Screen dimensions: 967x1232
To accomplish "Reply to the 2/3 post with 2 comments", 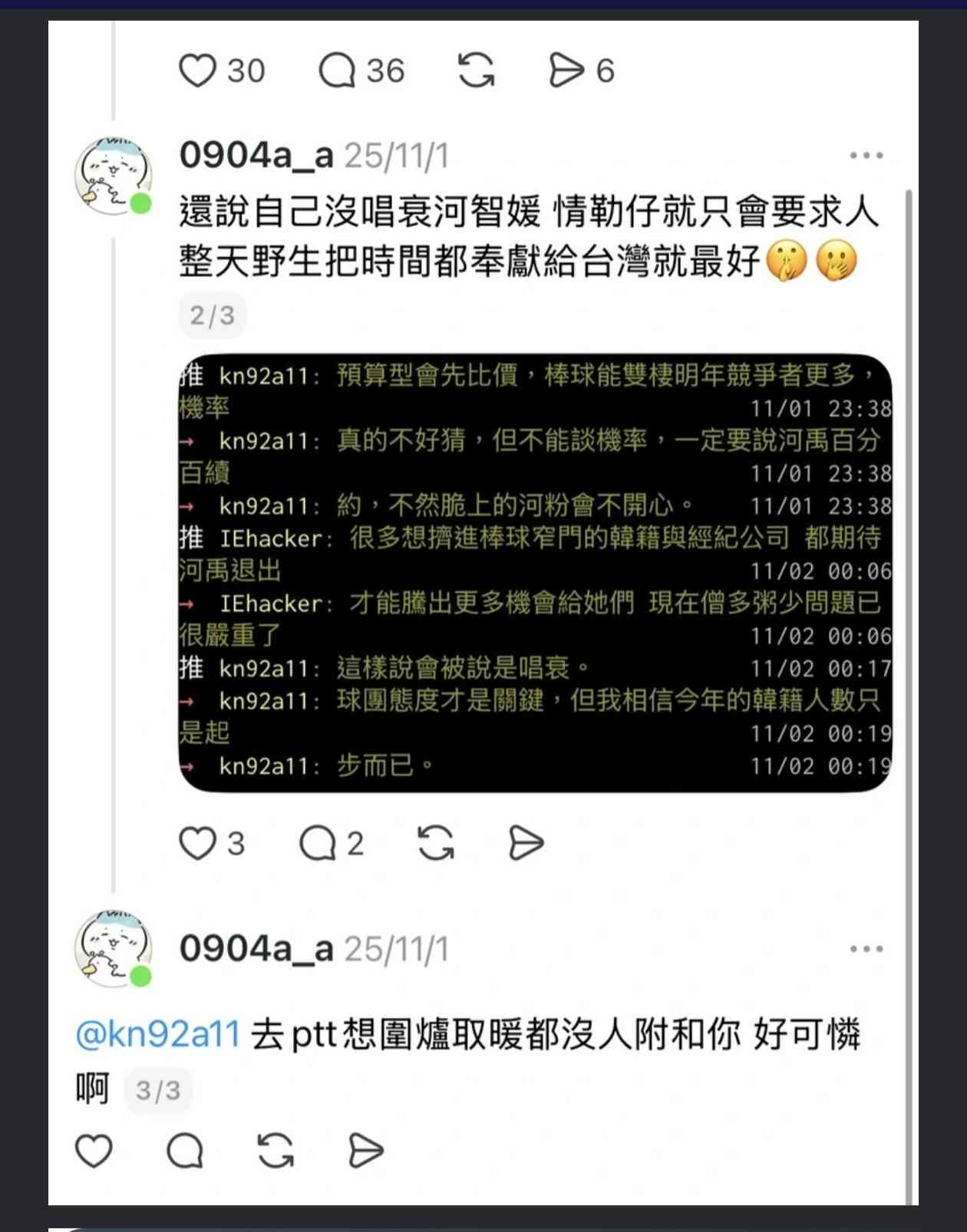I will point(318,843).
